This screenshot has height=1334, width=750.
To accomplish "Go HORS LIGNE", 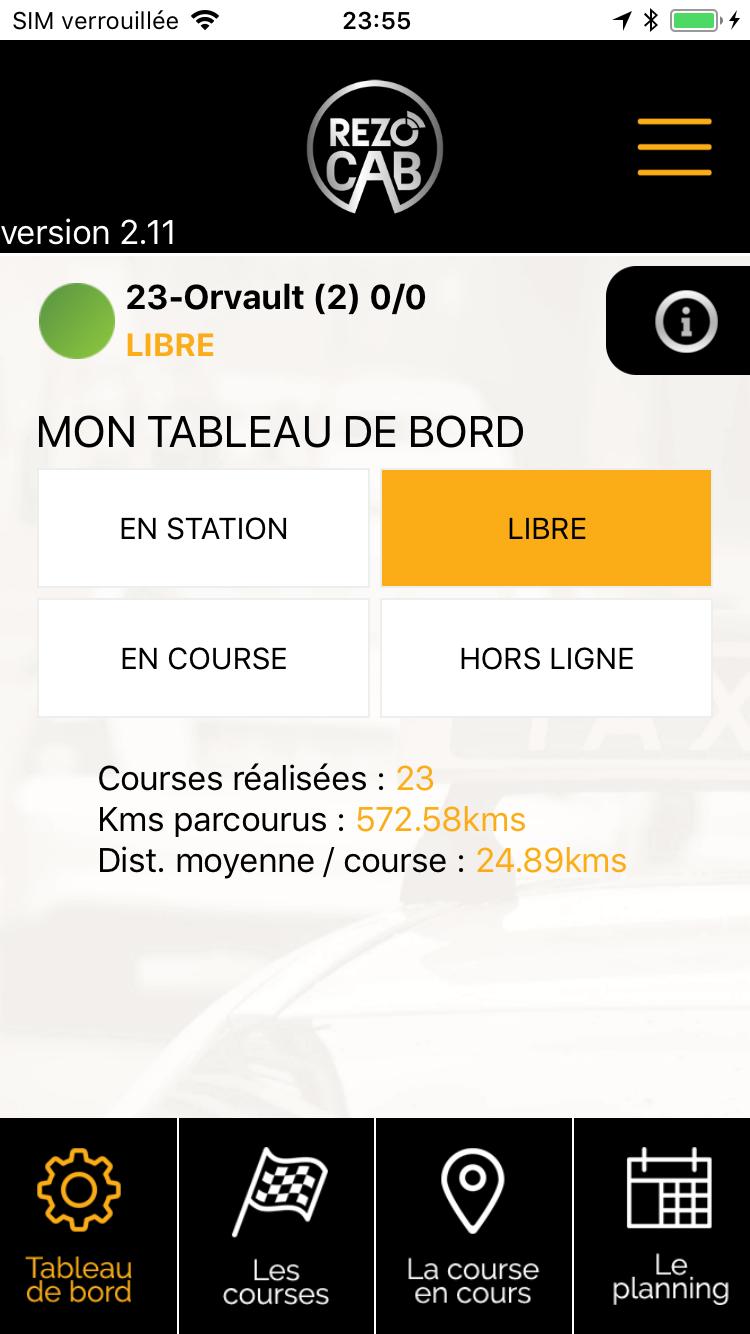I will [x=546, y=658].
